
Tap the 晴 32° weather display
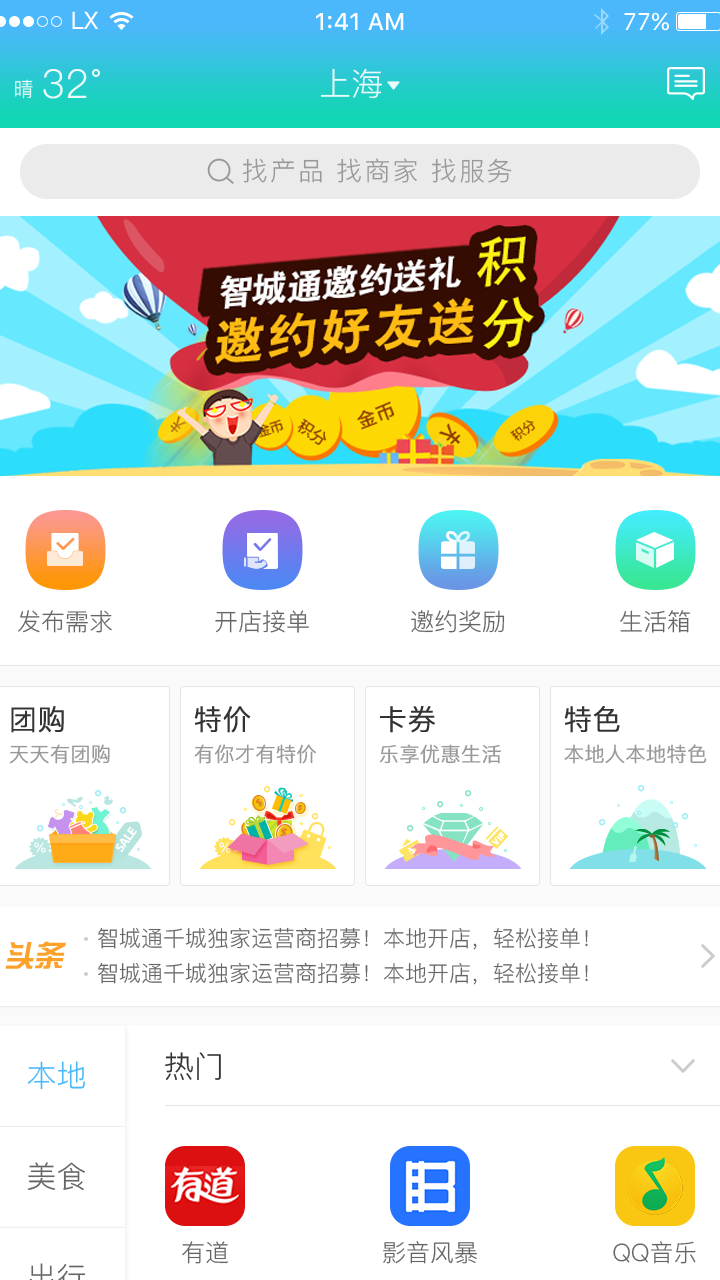click(x=58, y=85)
